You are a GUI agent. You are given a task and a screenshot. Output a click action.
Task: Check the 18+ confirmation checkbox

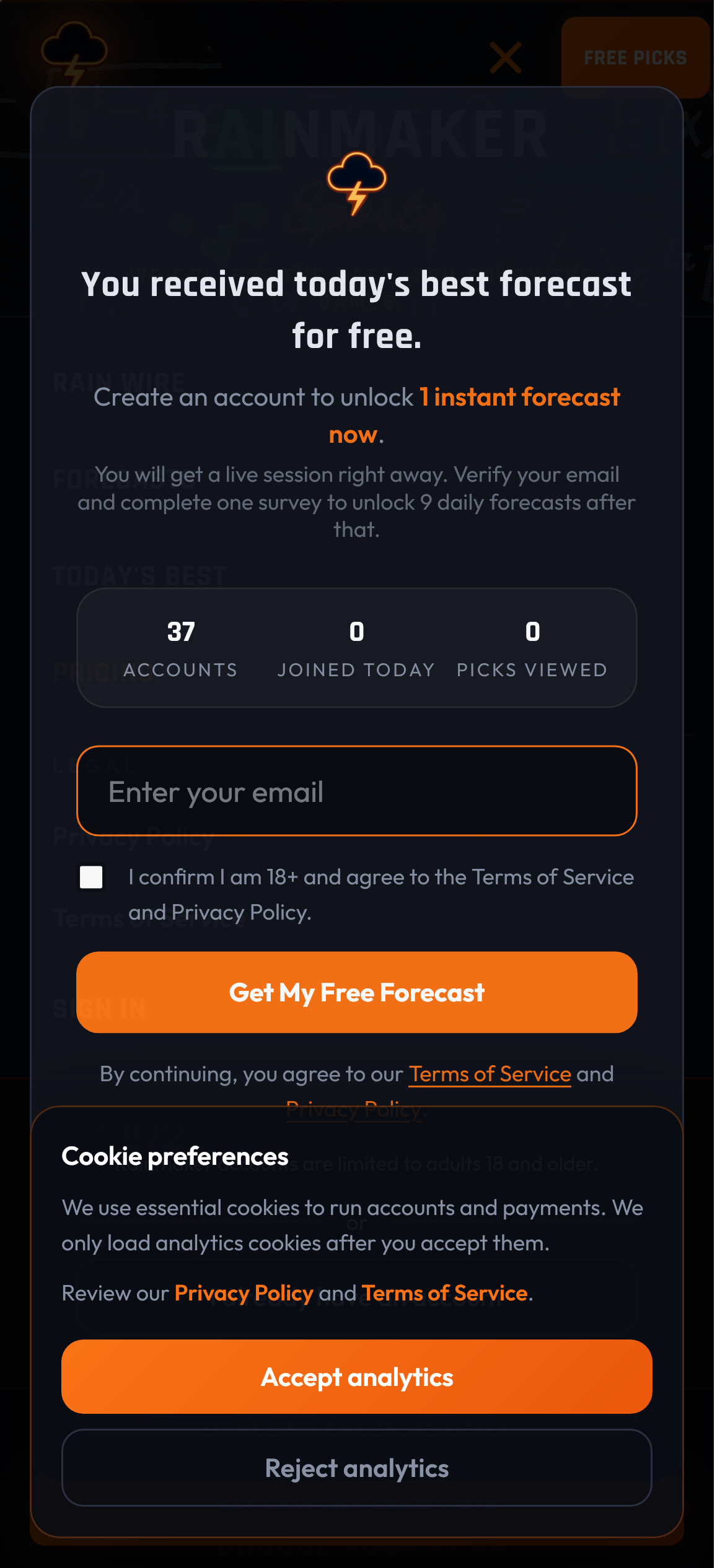(91, 877)
